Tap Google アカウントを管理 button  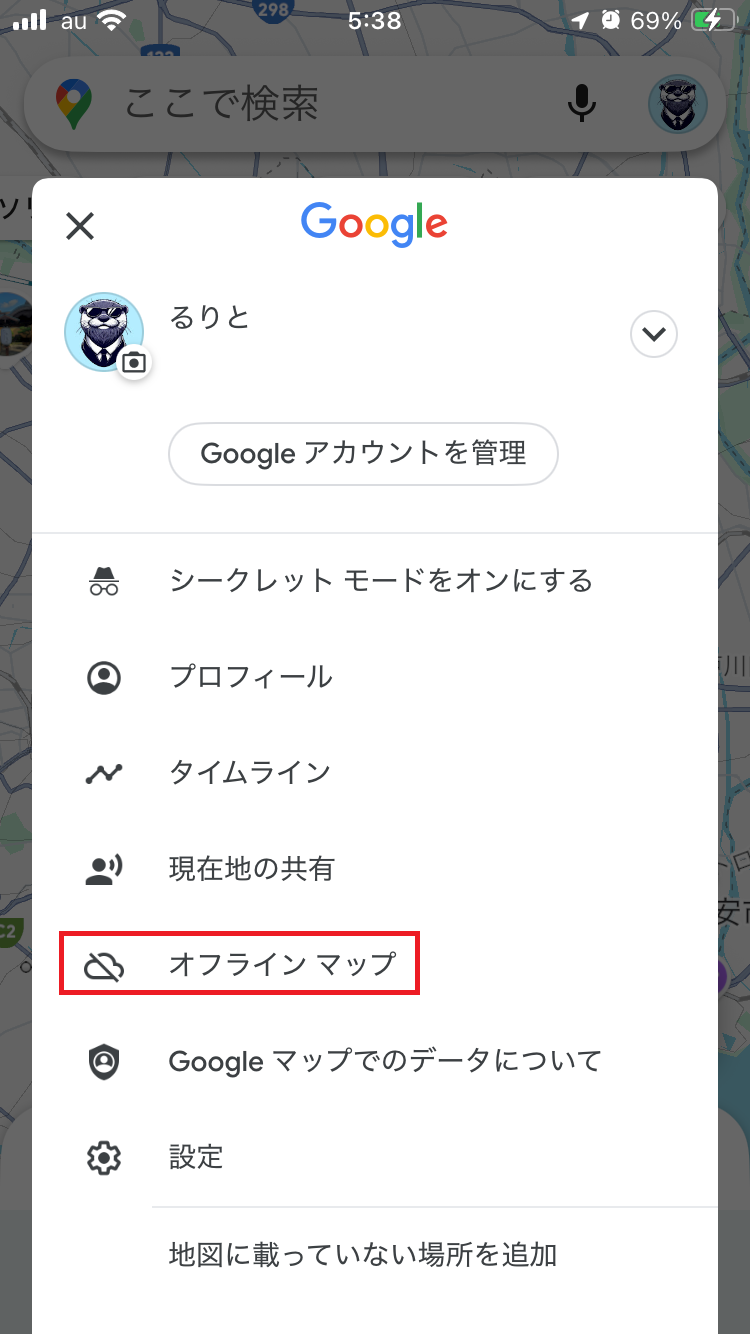(x=363, y=454)
